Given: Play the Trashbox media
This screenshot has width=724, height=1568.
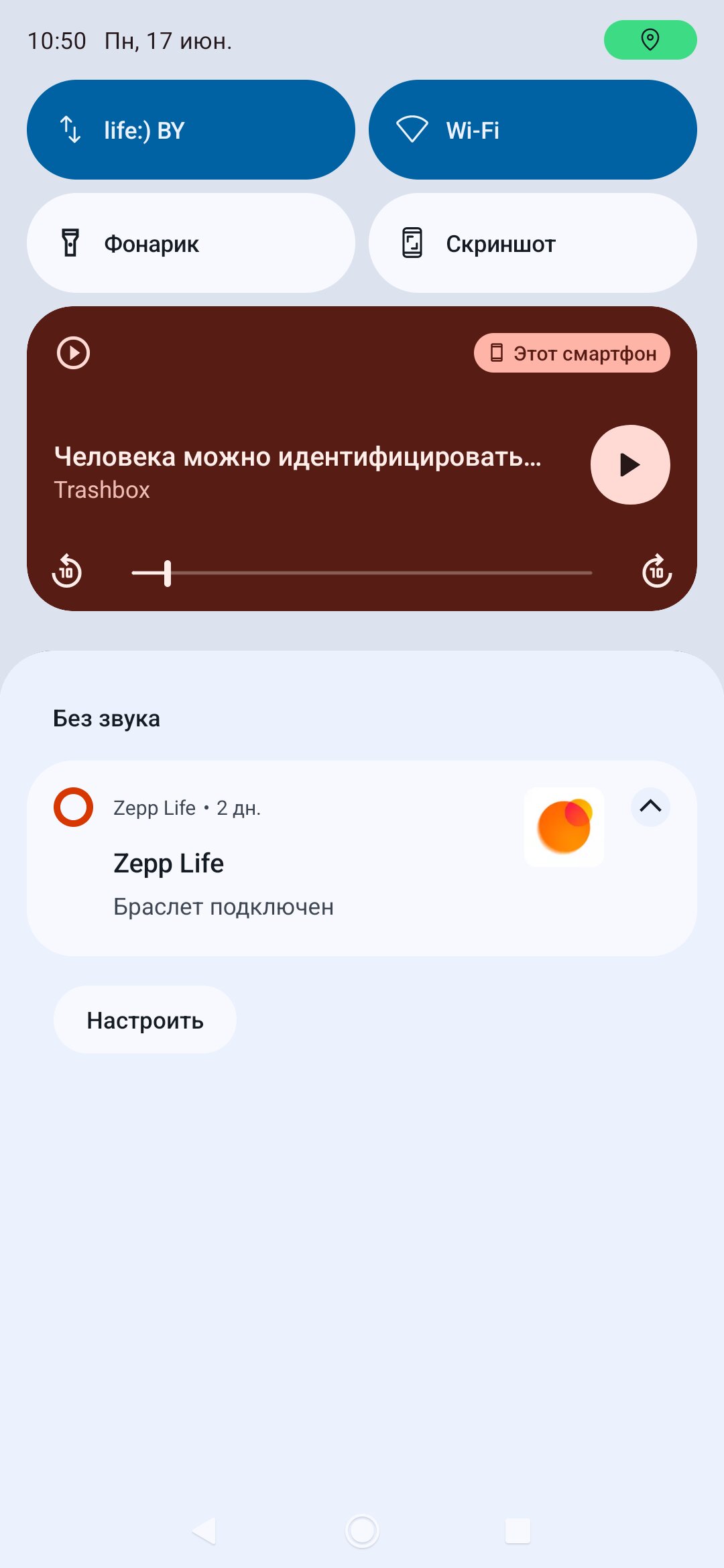Looking at the screenshot, I should pos(630,464).
